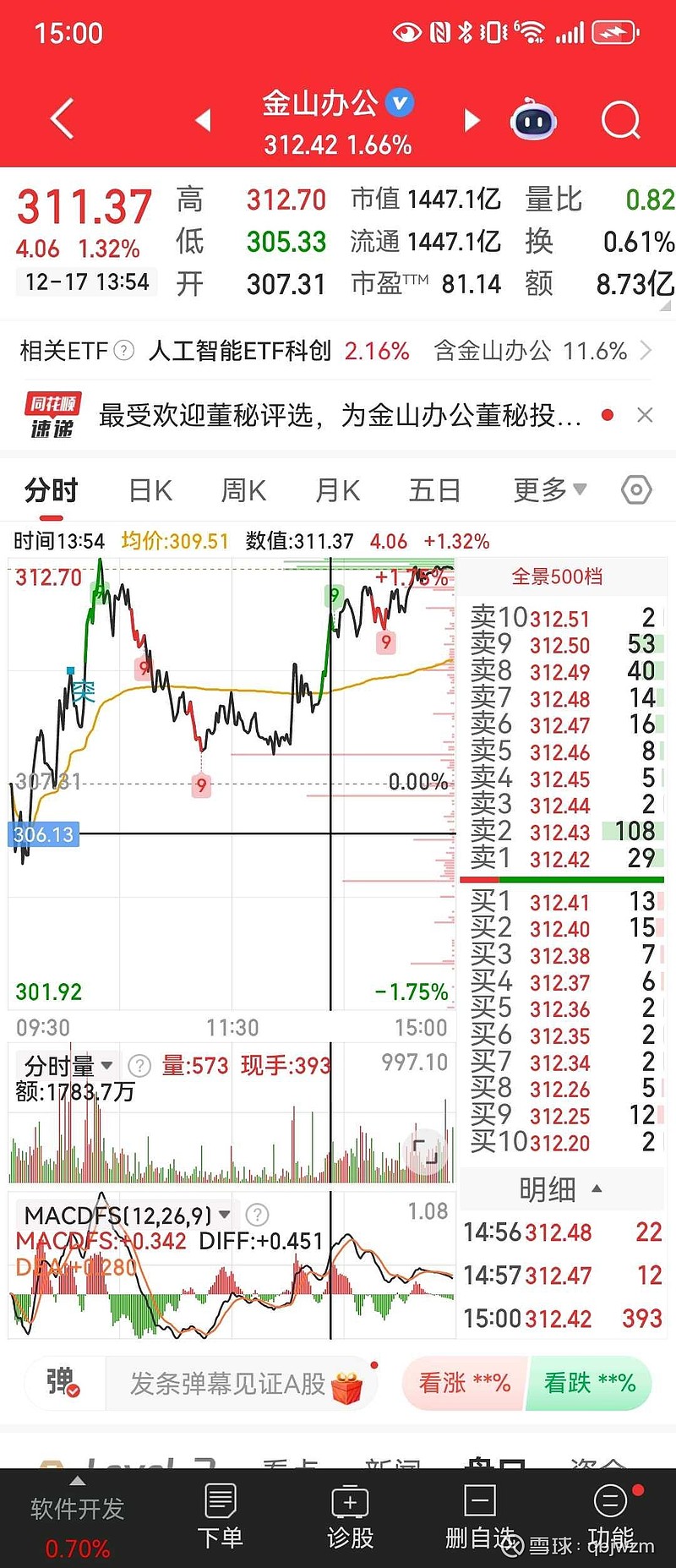The width and height of the screenshot is (676, 1568).
Task: Vote bullish with the 看涨 button
Action: [x=462, y=1383]
